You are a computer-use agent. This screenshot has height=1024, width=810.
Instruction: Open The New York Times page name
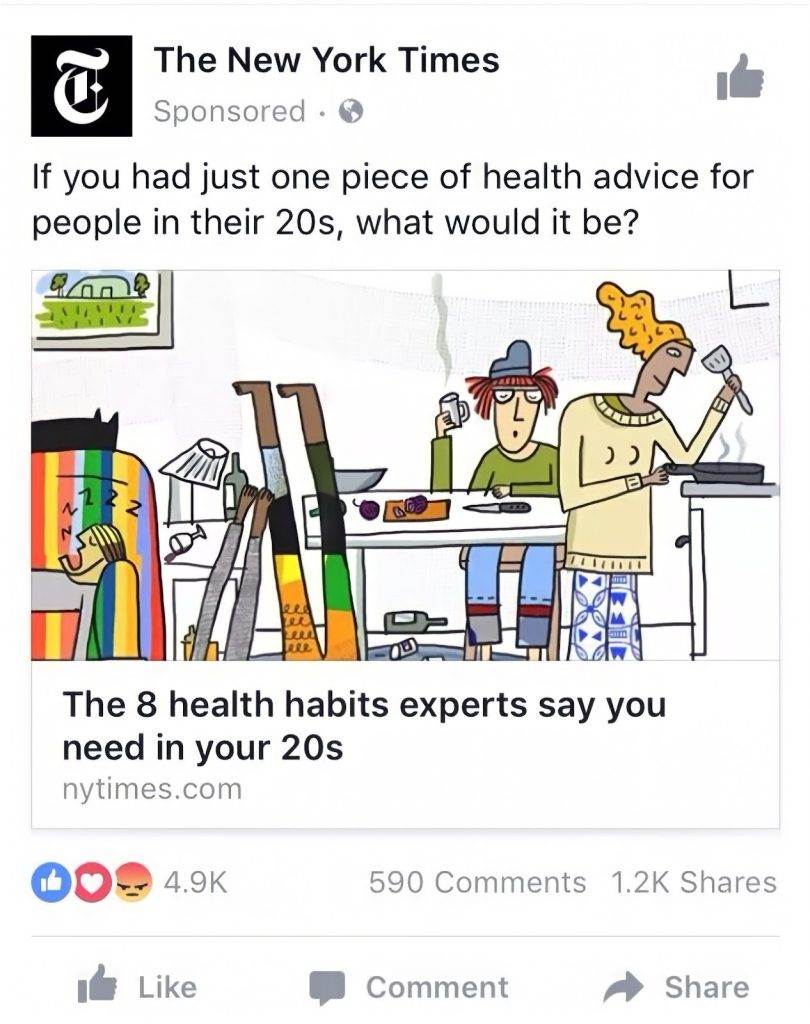pyautogui.click(x=326, y=61)
